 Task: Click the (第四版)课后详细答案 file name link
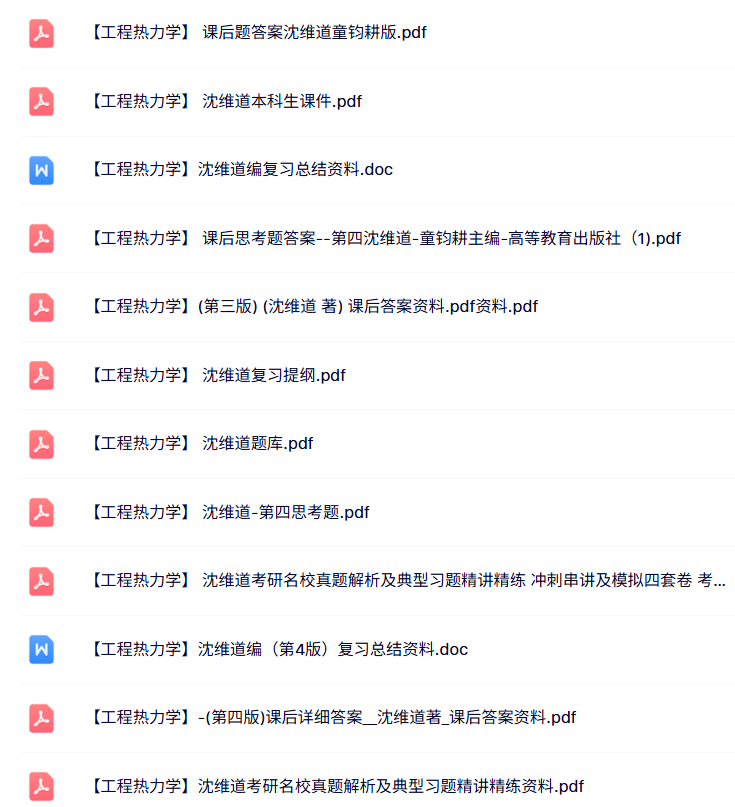[x=330, y=717]
